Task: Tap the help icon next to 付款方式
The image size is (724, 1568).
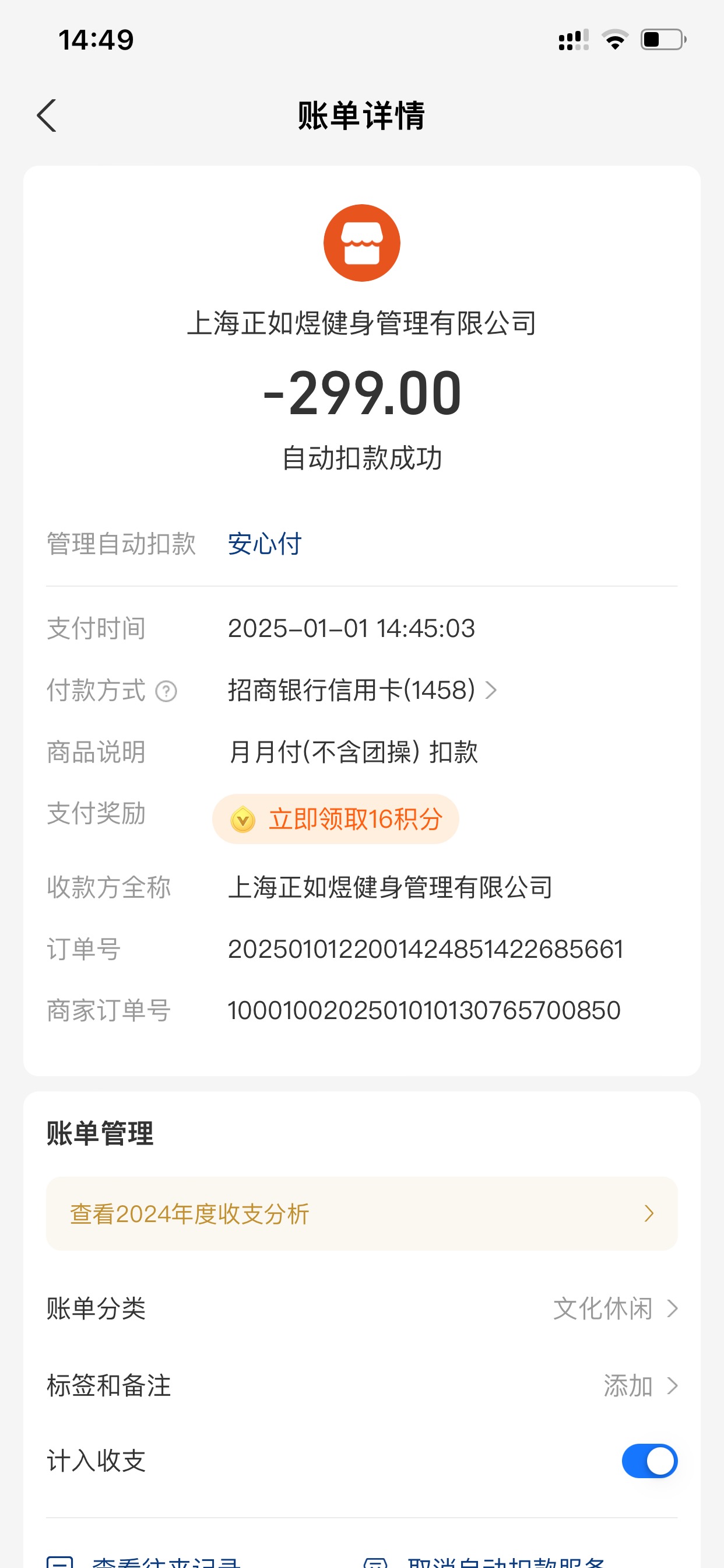Action: click(166, 691)
